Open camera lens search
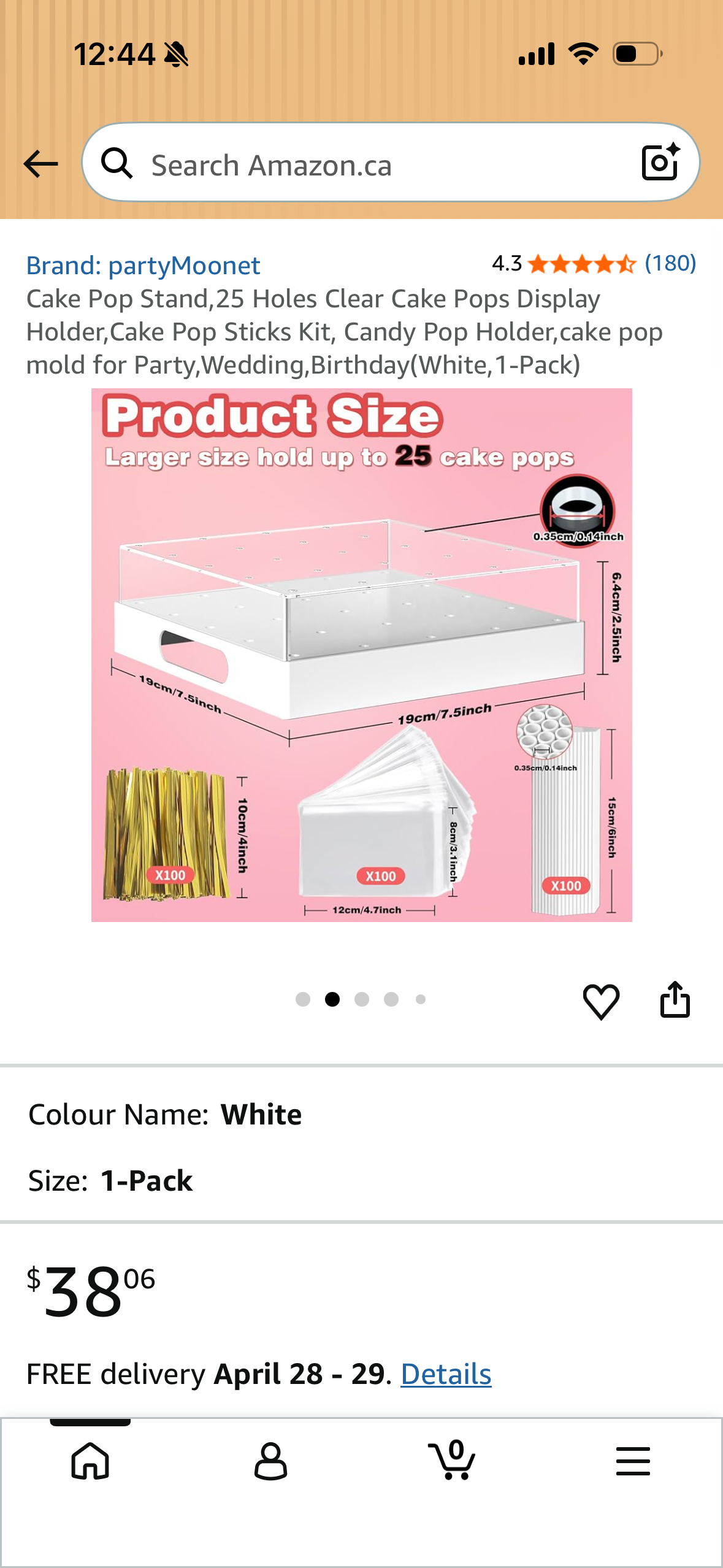 point(660,162)
